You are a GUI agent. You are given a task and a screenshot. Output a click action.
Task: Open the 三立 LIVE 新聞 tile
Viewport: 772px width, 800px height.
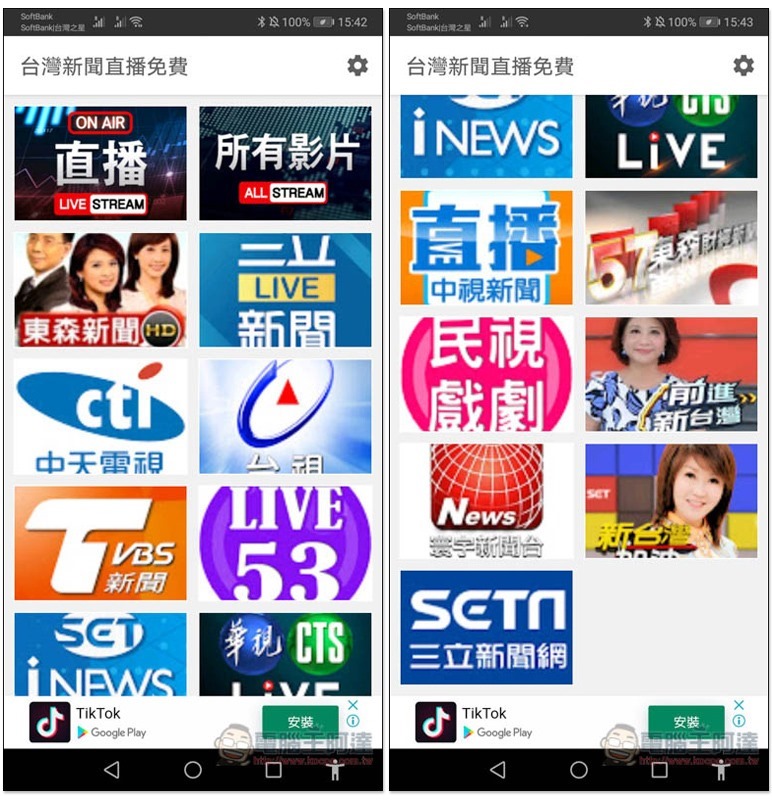coord(285,290)
